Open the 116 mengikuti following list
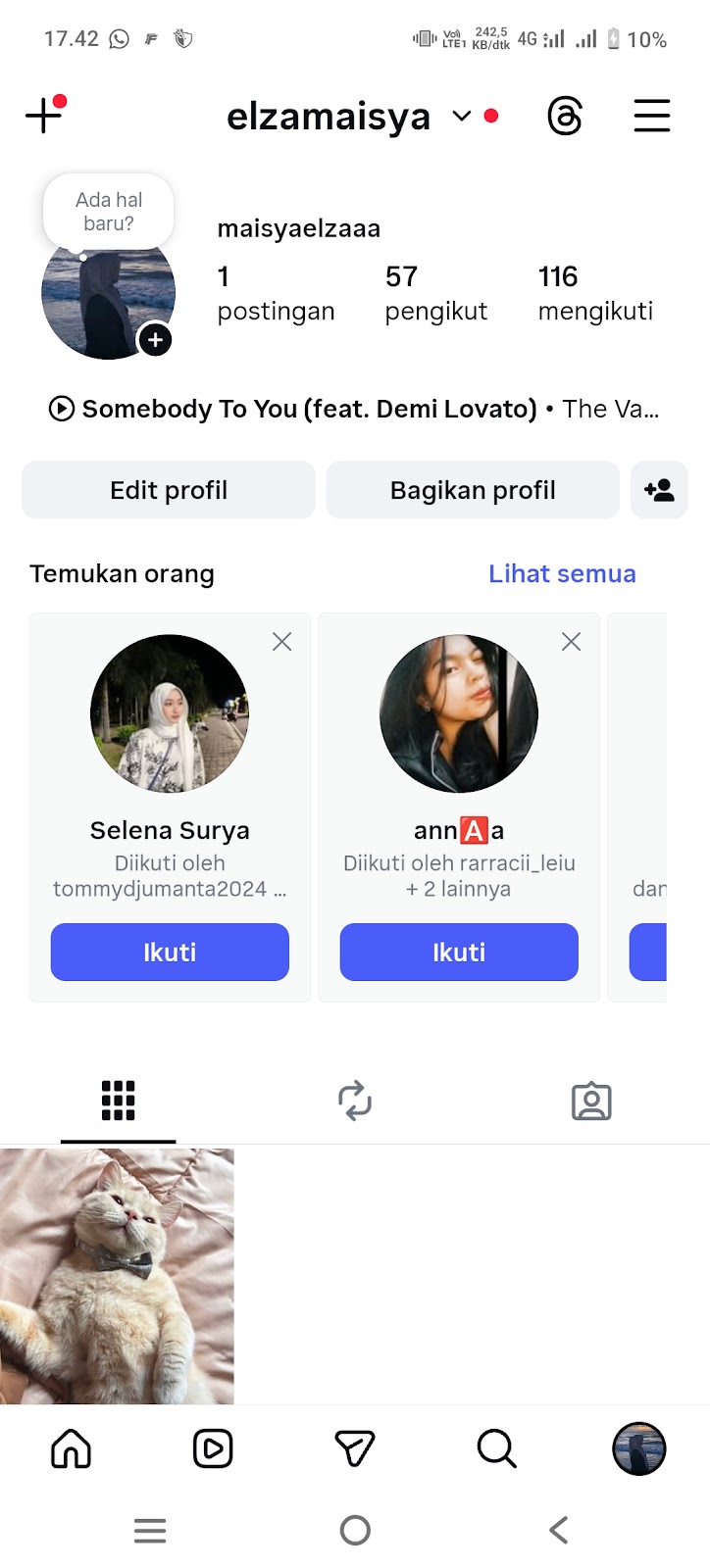The height and width of the screenshot is (1568, 710). tap(595, 293)
